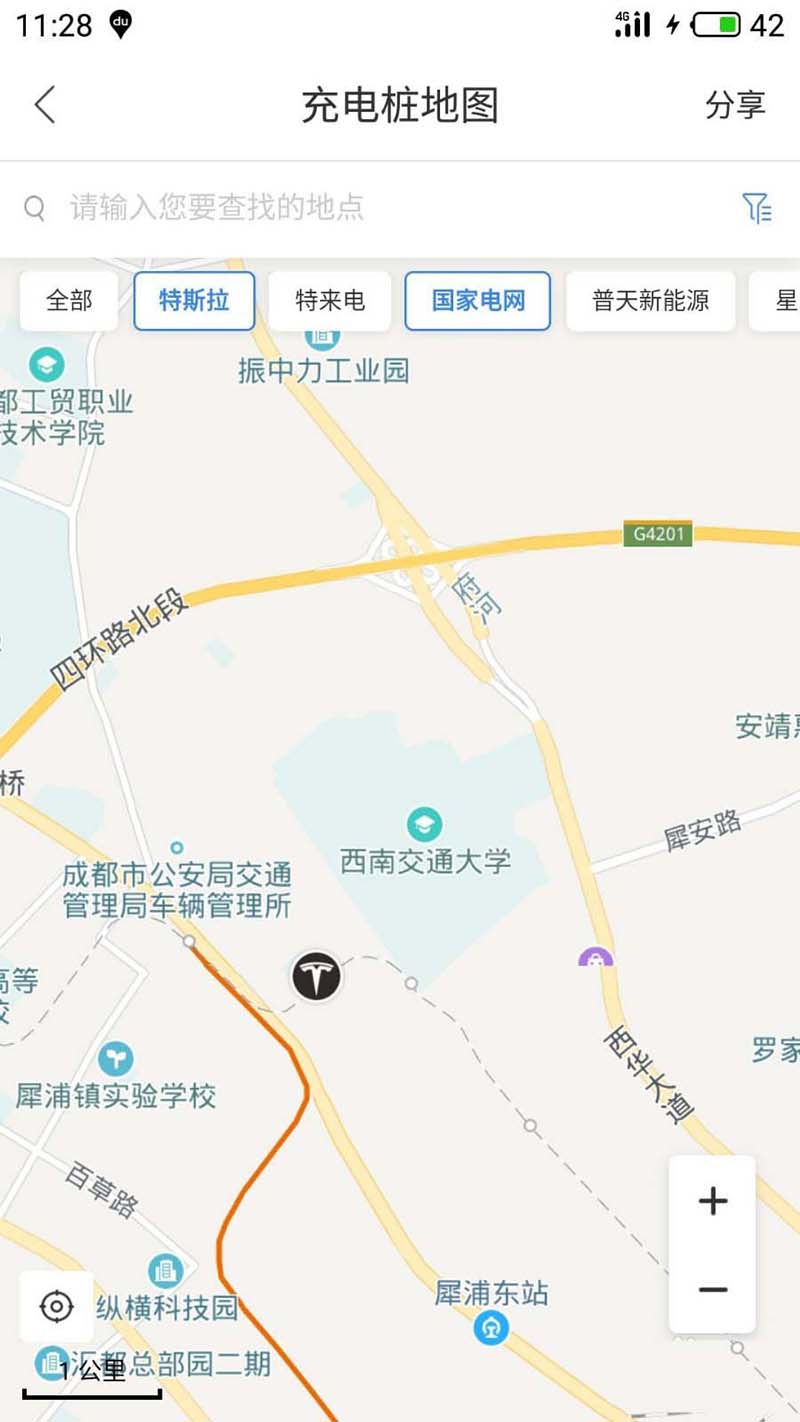
Task: Select the 特来电 filter chip
Action: pyautogui.click(x=330, y=300)
